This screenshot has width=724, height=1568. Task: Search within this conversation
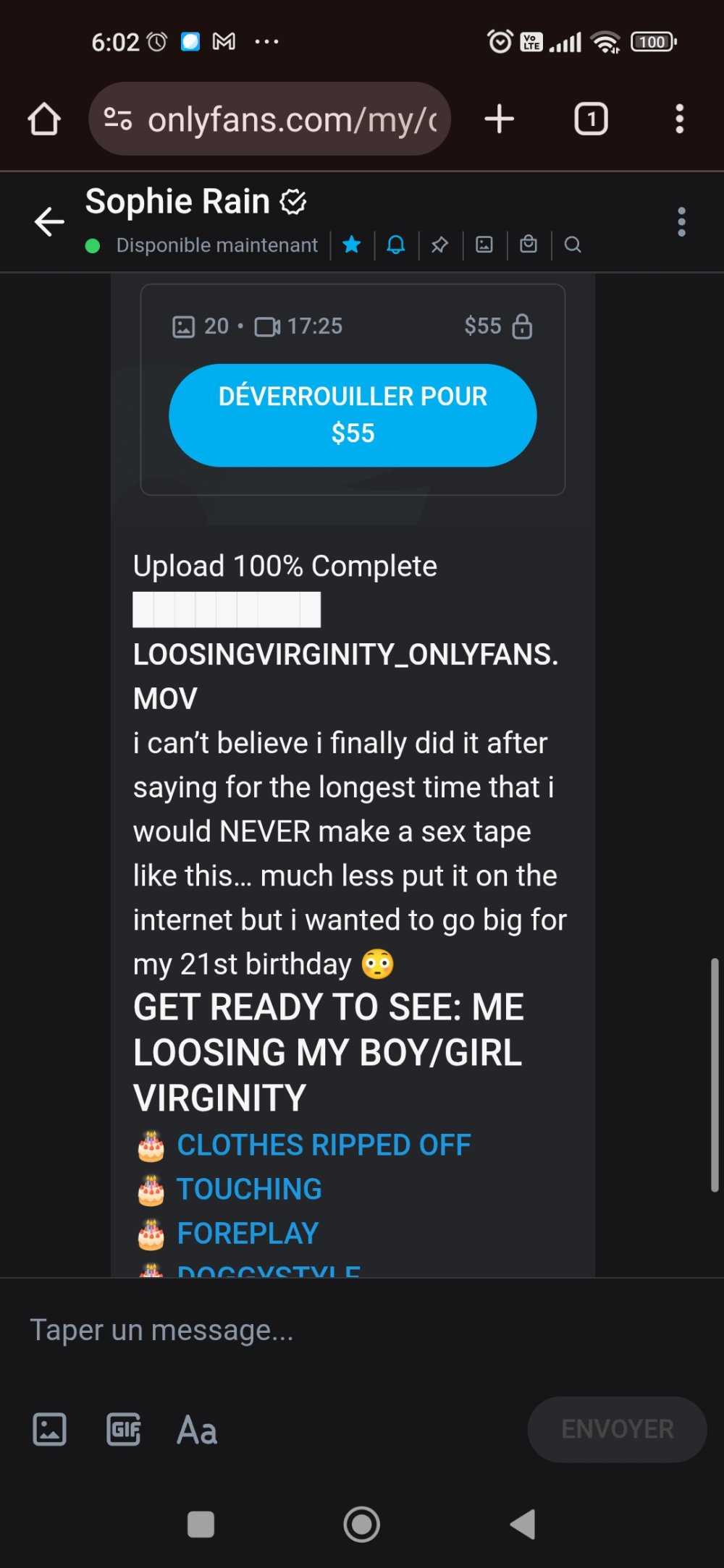573,245
